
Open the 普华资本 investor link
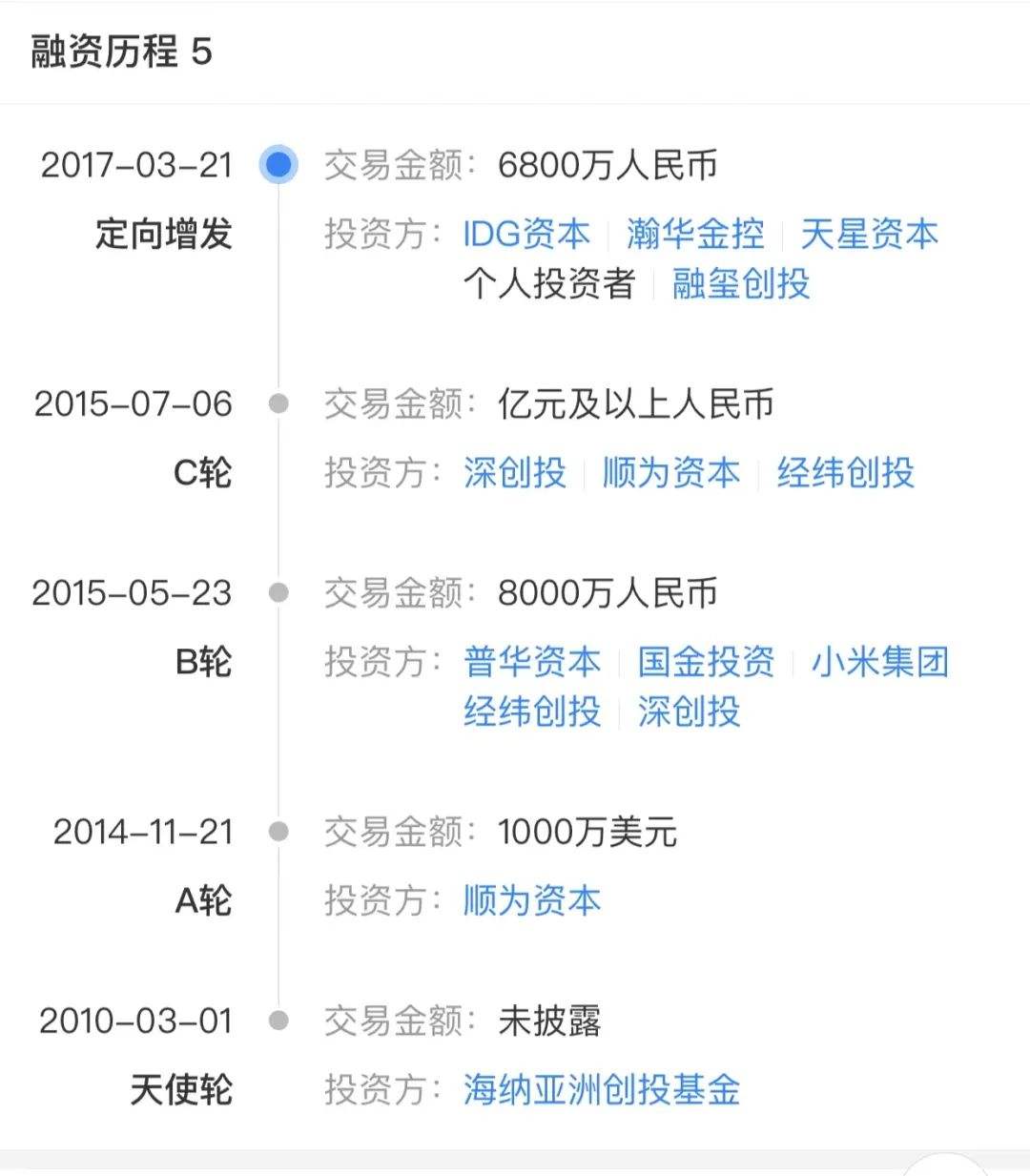(x=532, y=663)
